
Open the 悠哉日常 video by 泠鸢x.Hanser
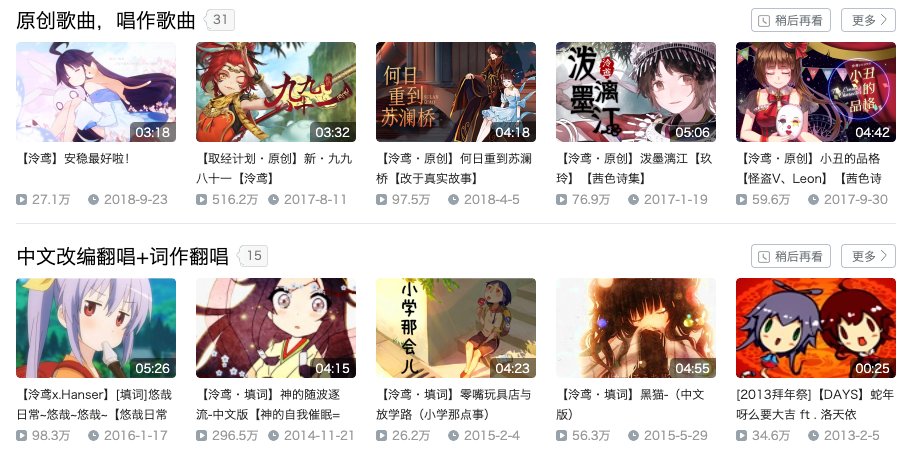tap(96, 328)
